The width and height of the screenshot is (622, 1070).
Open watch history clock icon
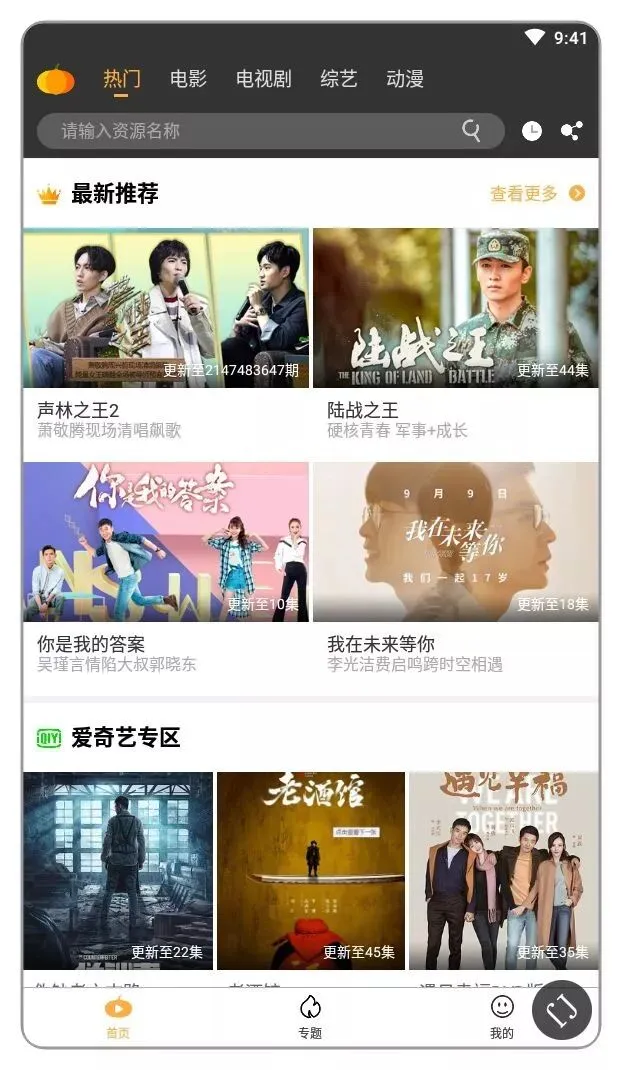[532, 131]
